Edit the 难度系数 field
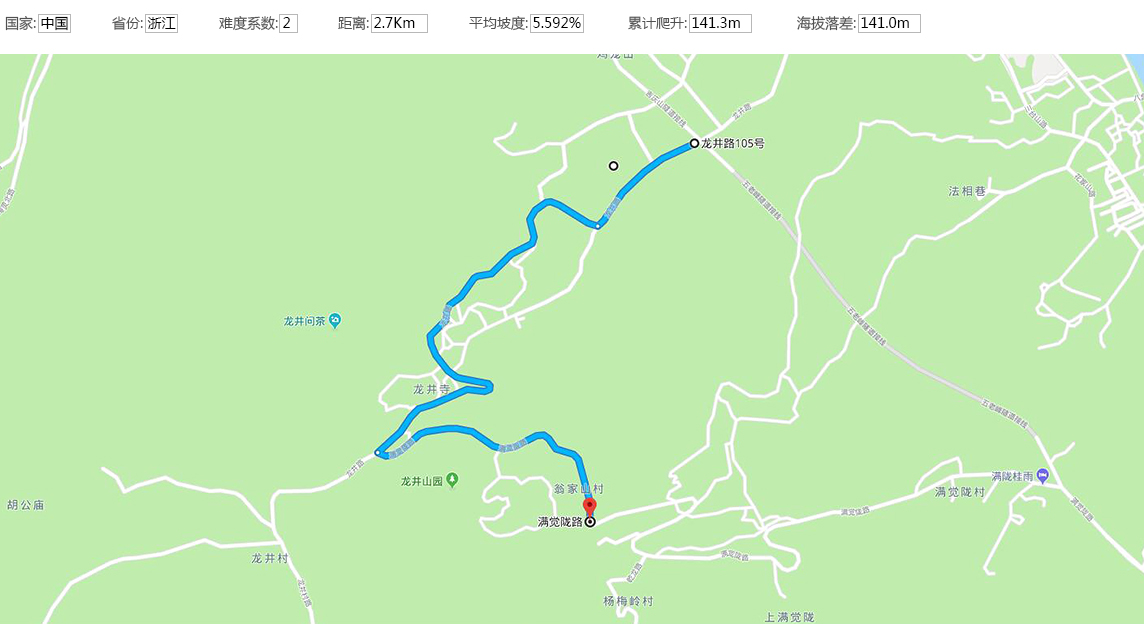Image resolution: width=1144 pixels, height=624 pixels. [288, 23]
